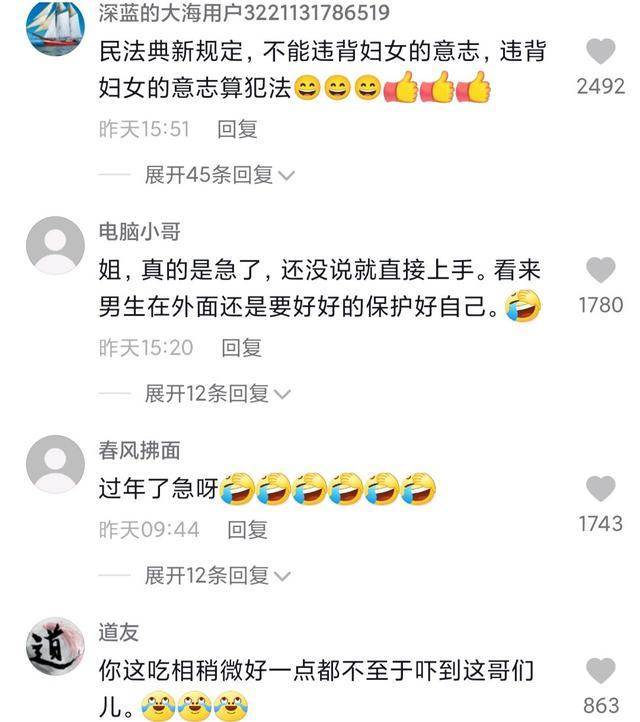
Task: View profile of 深蓝的大海用户 via avatar
Action: point(55,28)
